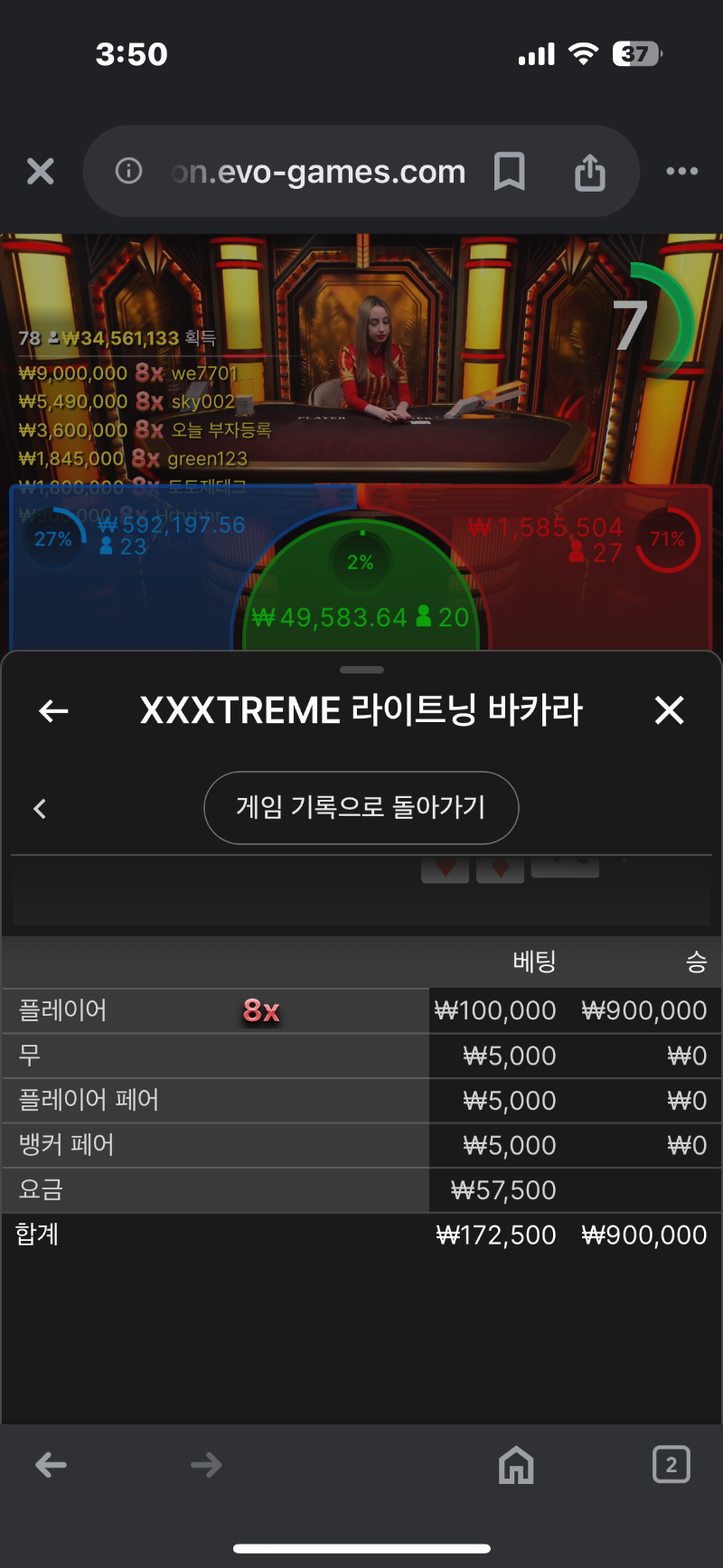Open the browser overflow menu
This screenshot has height=1568, width=723.
pos(681,171)
